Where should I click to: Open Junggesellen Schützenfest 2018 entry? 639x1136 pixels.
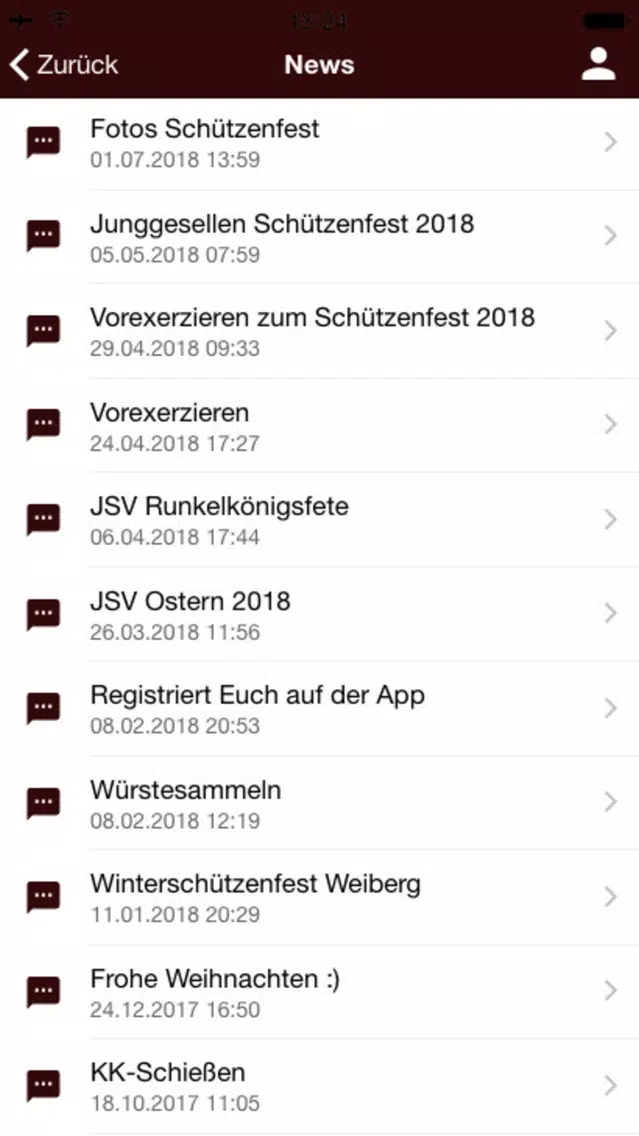coord(320,238)
